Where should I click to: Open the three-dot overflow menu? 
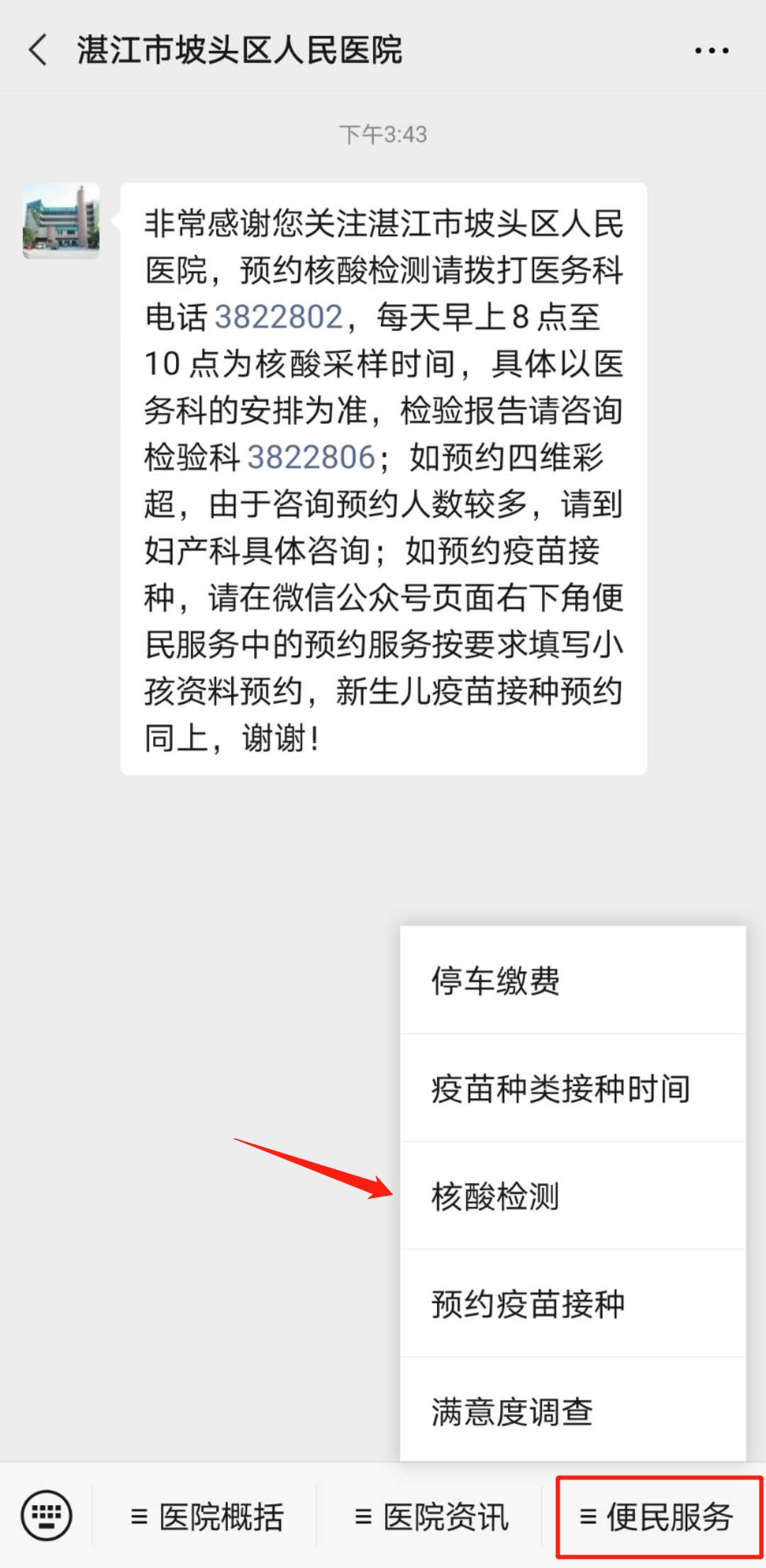(711, 50)
